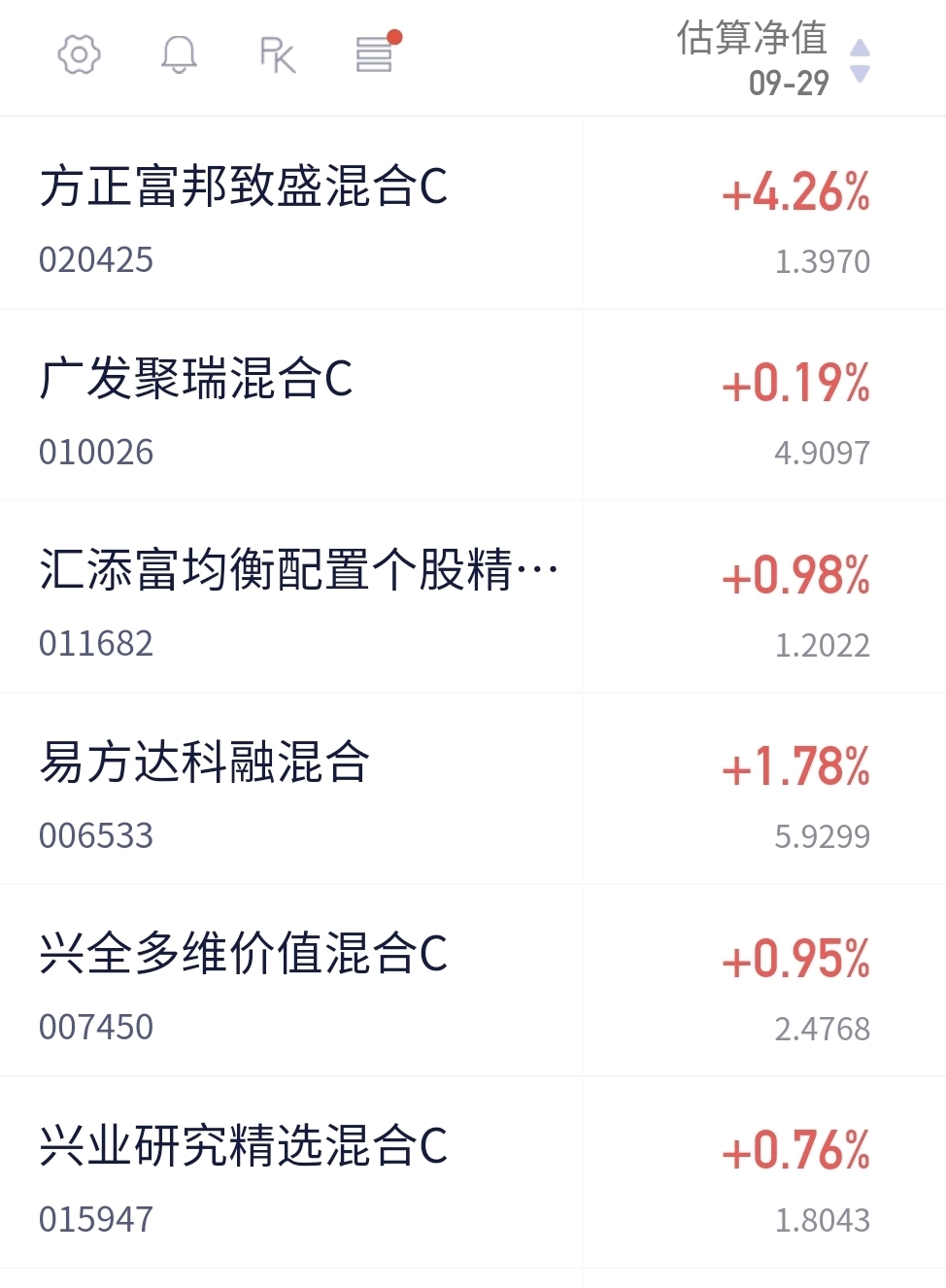Open the list view icon with red dot
946x1288 pixels.
[375, 54]
